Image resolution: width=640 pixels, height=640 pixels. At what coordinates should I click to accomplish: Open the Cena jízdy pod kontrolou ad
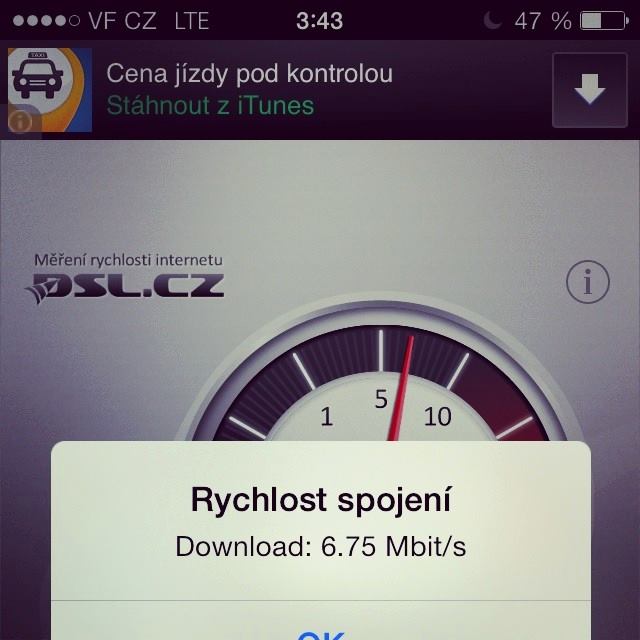click(250, 88)
